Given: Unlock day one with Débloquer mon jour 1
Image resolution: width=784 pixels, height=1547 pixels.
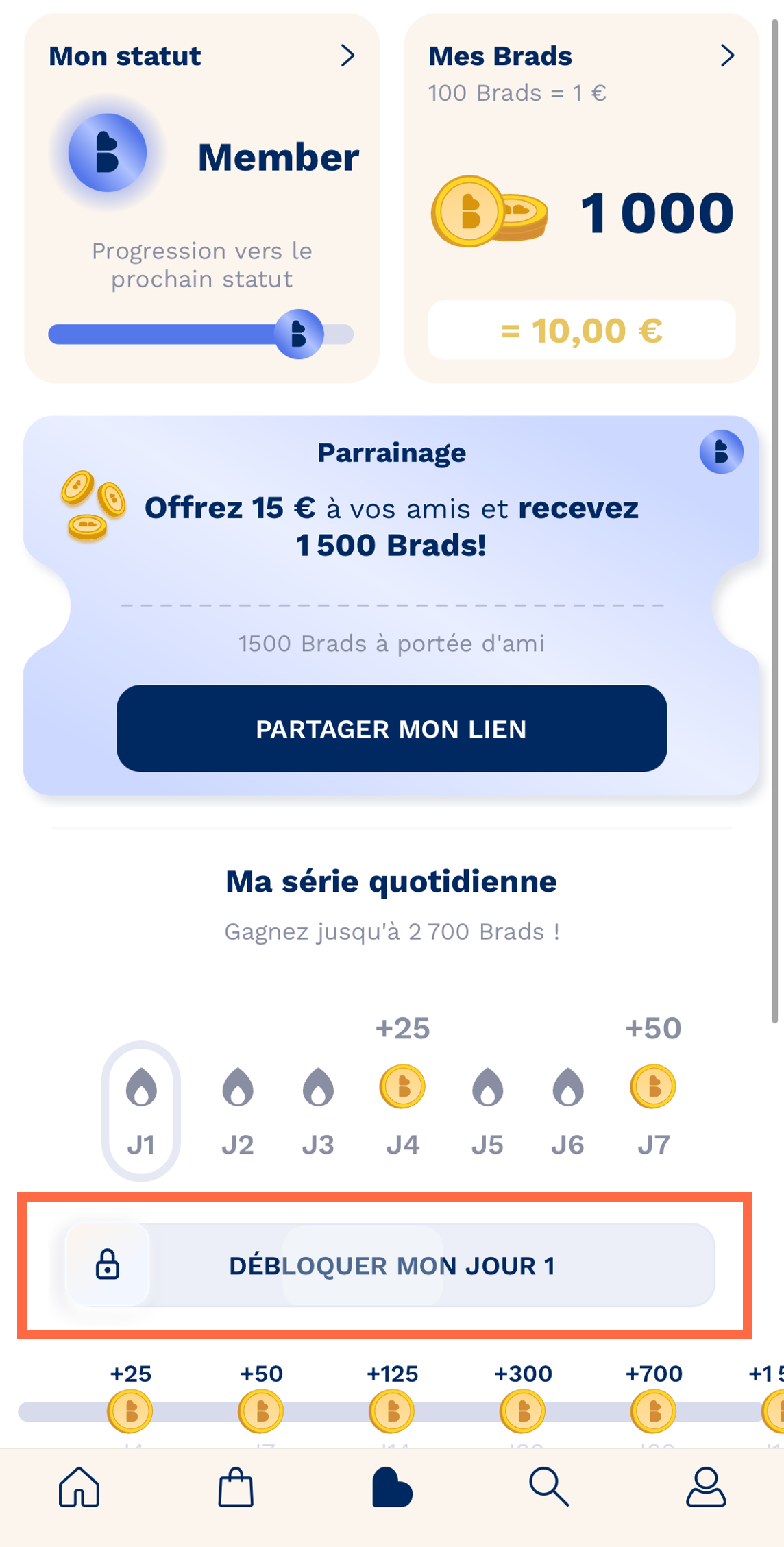Looking at the screenshot, I should pos(390,1265).
